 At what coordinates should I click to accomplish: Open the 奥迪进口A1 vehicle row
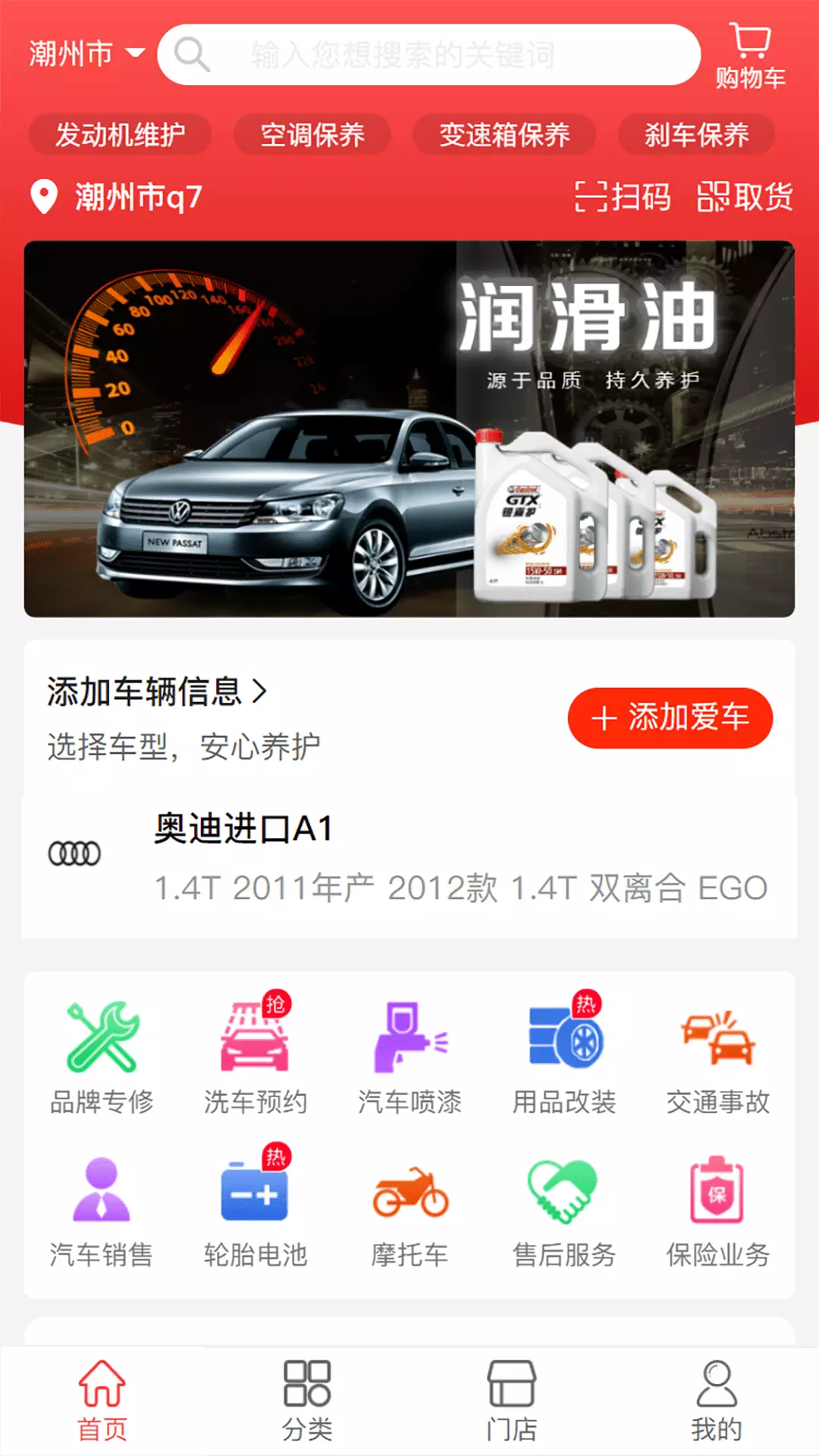[x=409, y=858]
